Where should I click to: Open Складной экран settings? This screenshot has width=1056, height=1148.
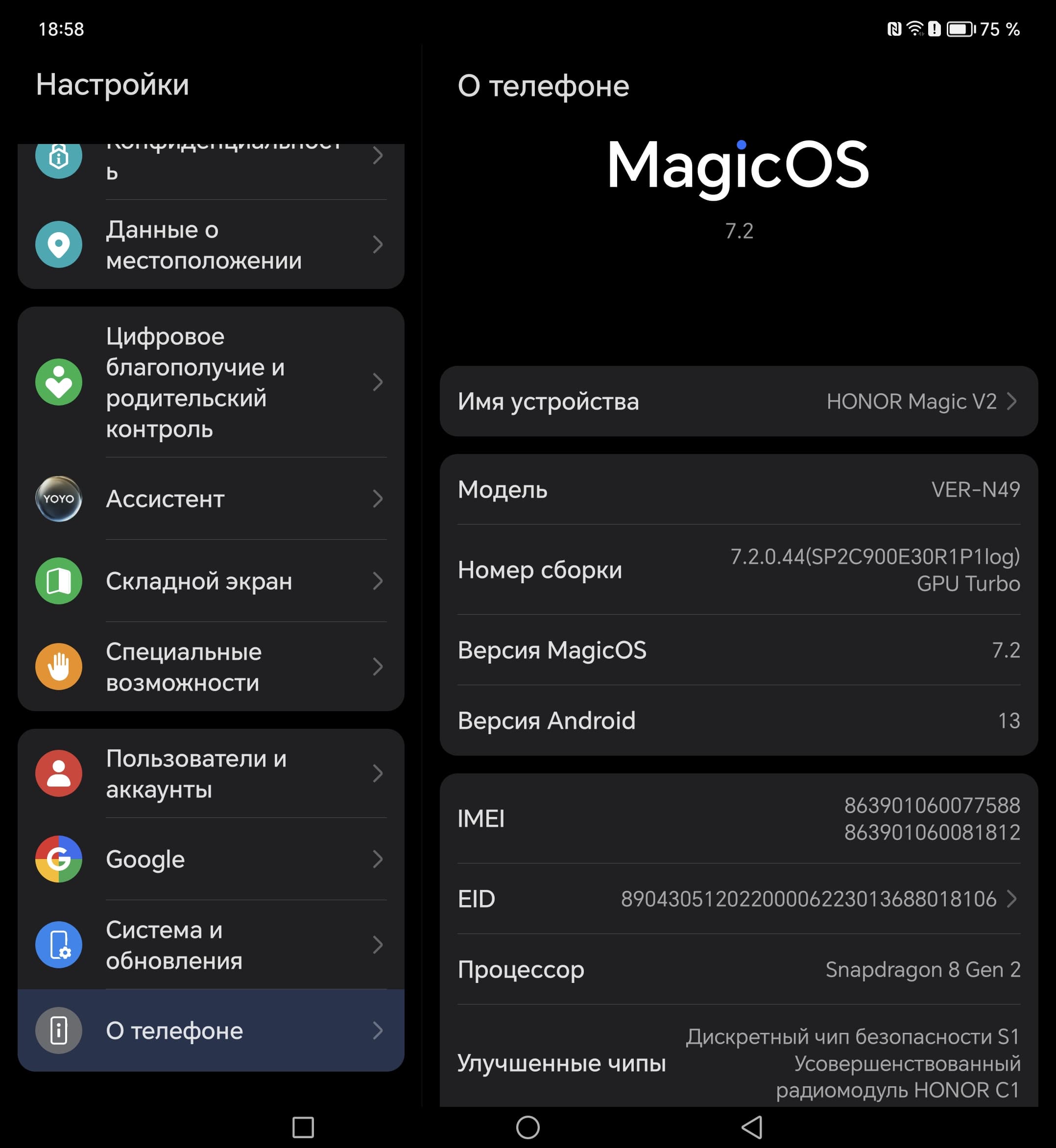pos(210,581)
